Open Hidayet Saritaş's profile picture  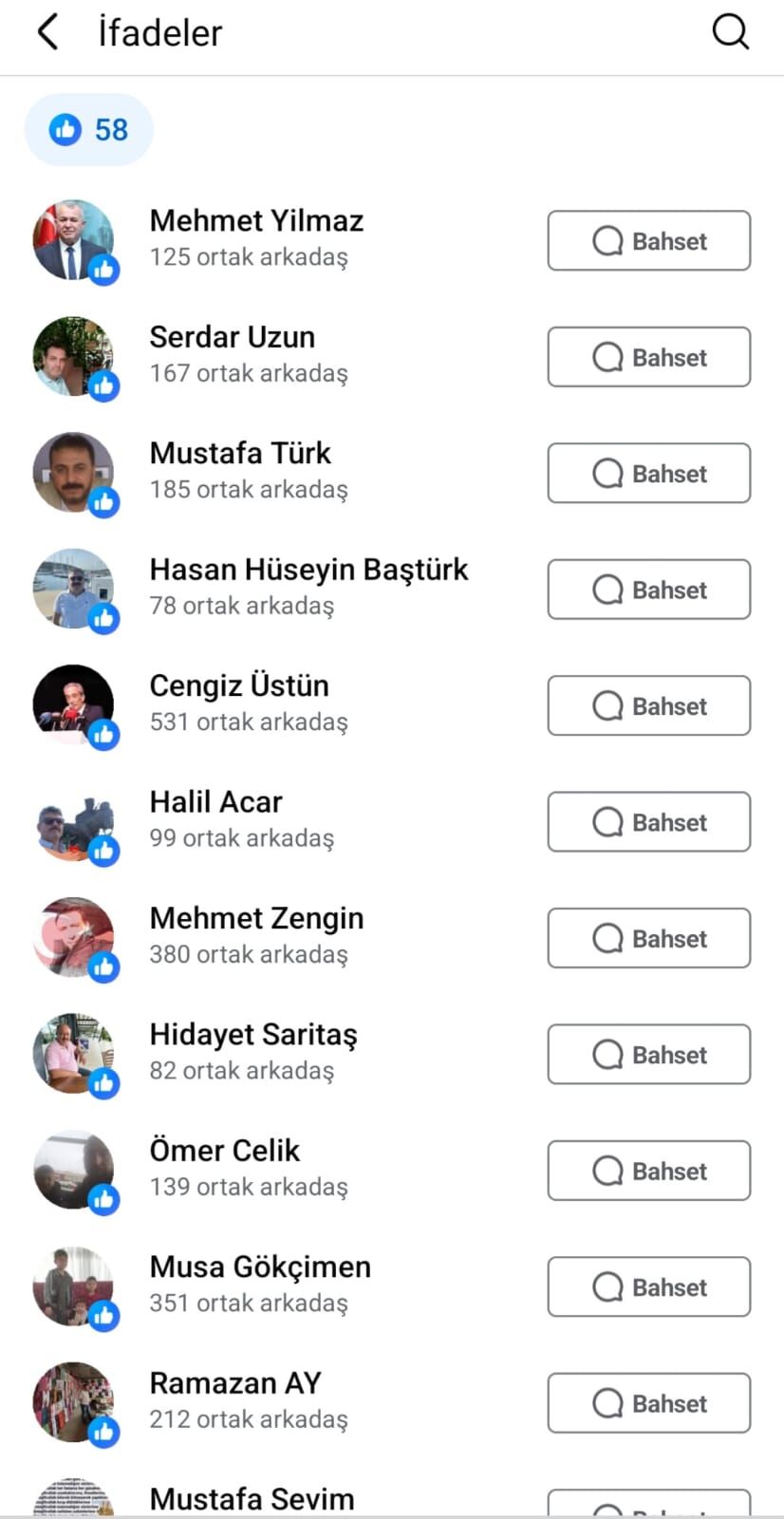(71, 1054)
